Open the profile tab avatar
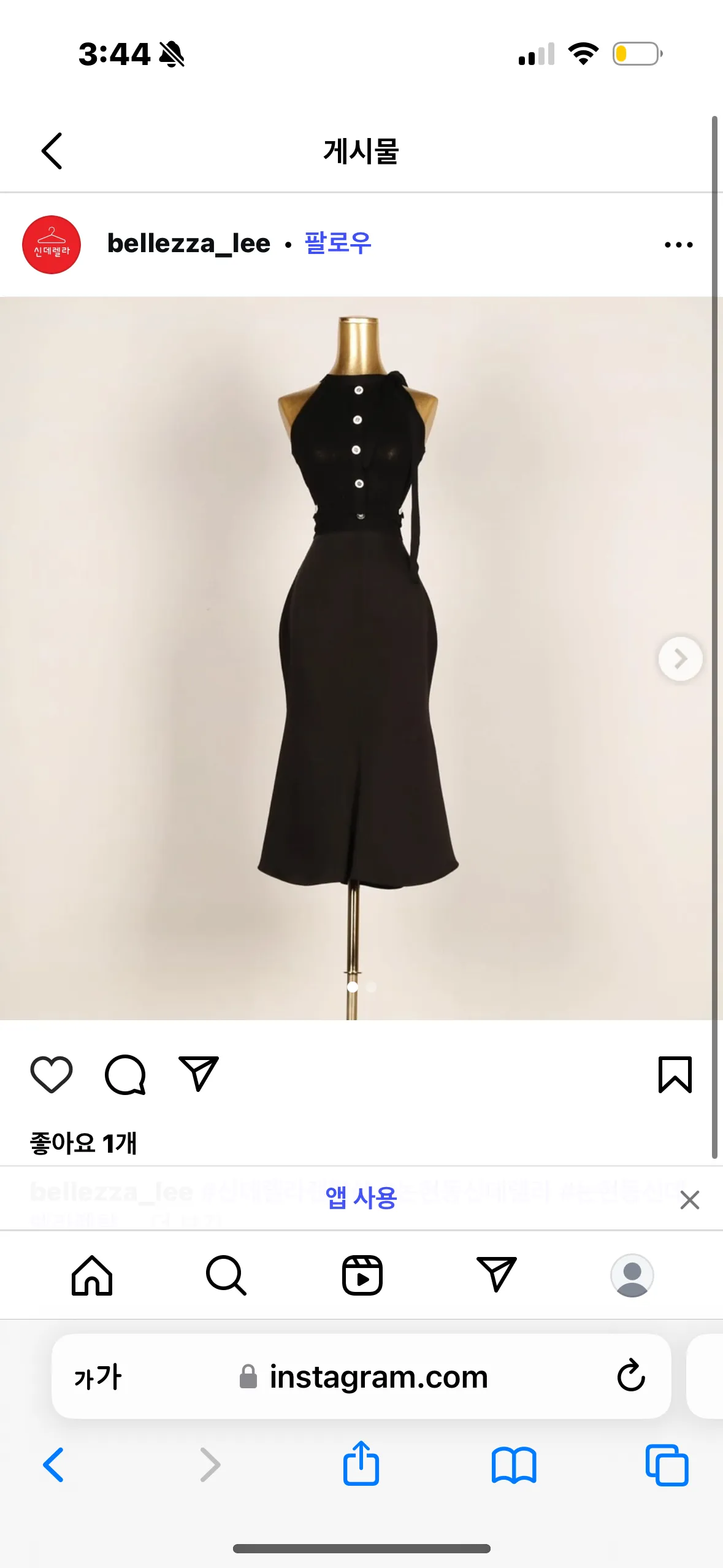 point(632,1275)
